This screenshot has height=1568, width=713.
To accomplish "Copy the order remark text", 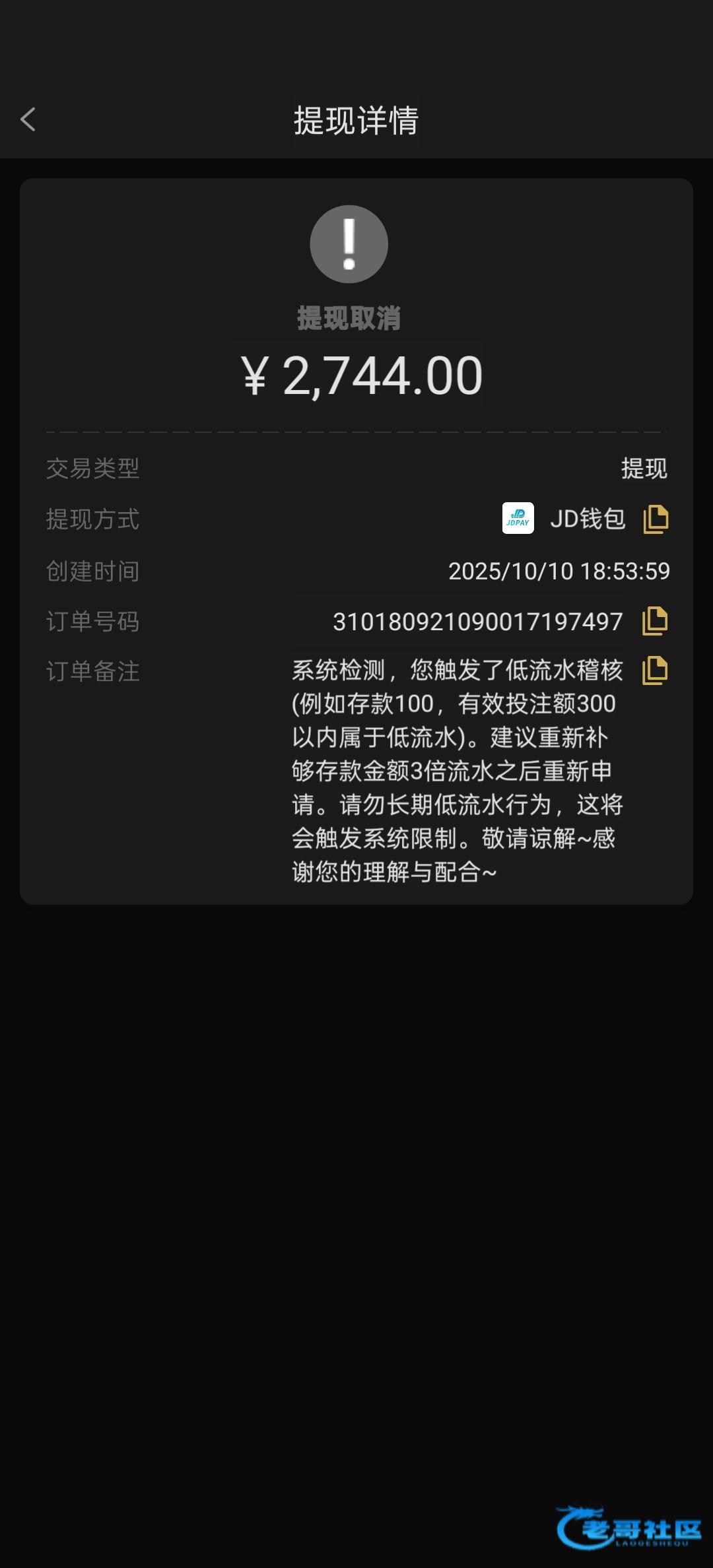I will tap(655, 670).
